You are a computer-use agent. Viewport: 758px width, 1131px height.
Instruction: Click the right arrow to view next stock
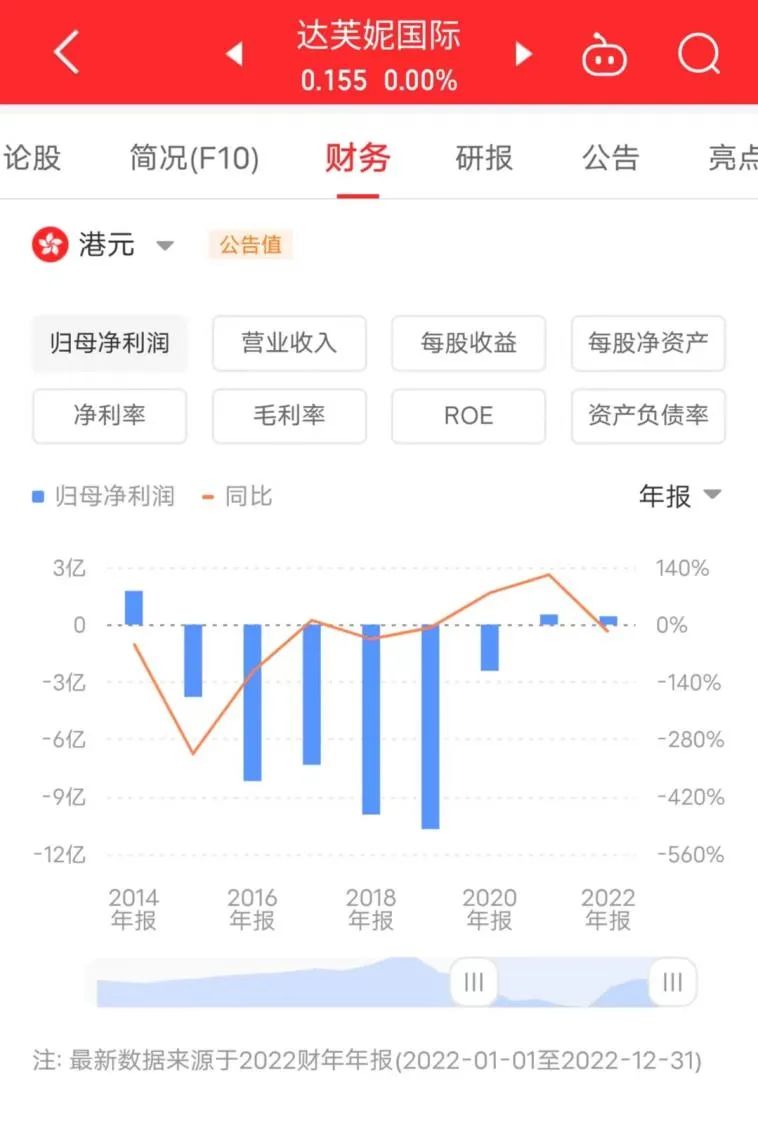(x=524, y=55)
